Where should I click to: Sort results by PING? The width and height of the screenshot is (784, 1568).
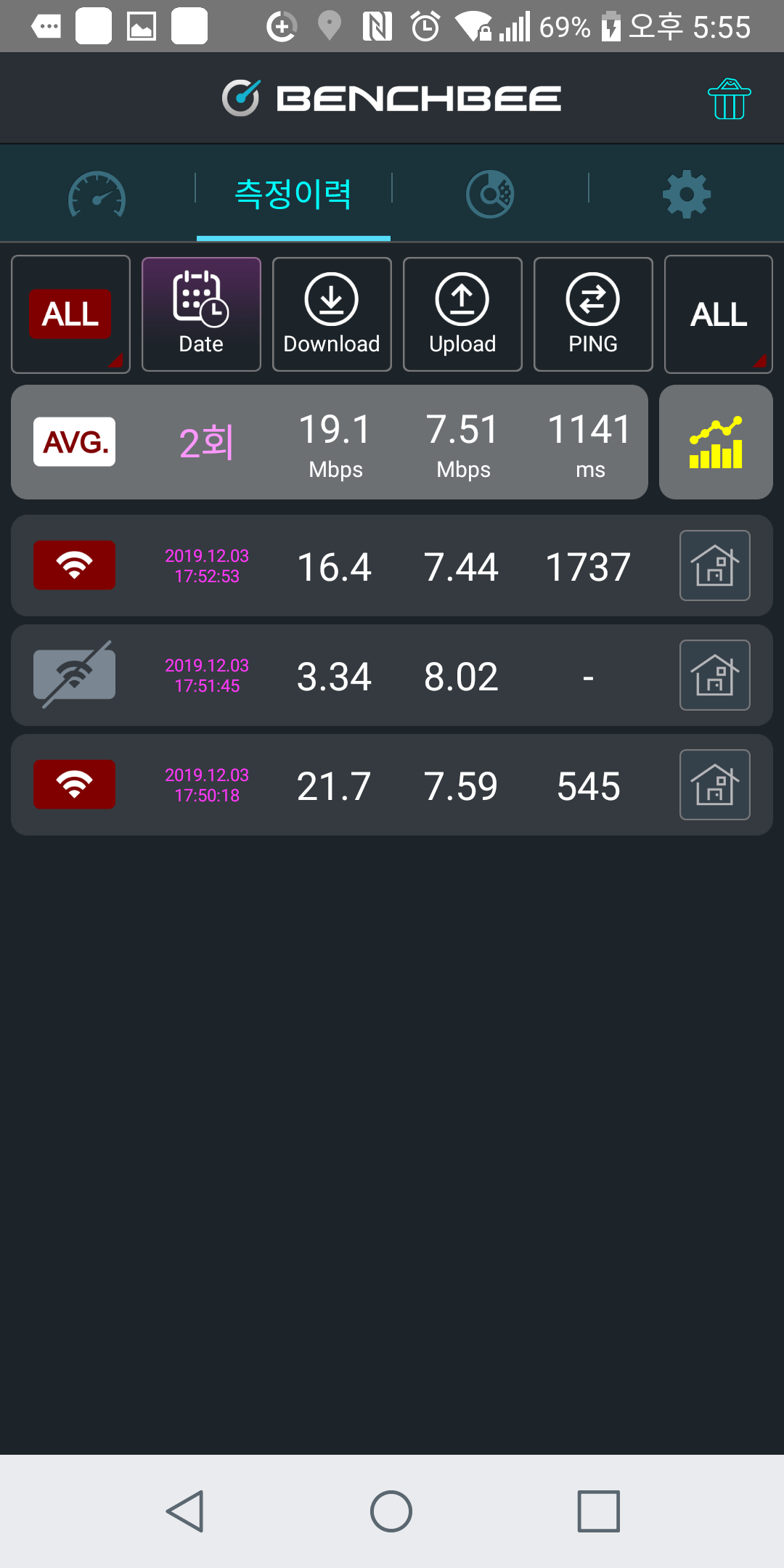pyautogui.click(x=593, y=314)
